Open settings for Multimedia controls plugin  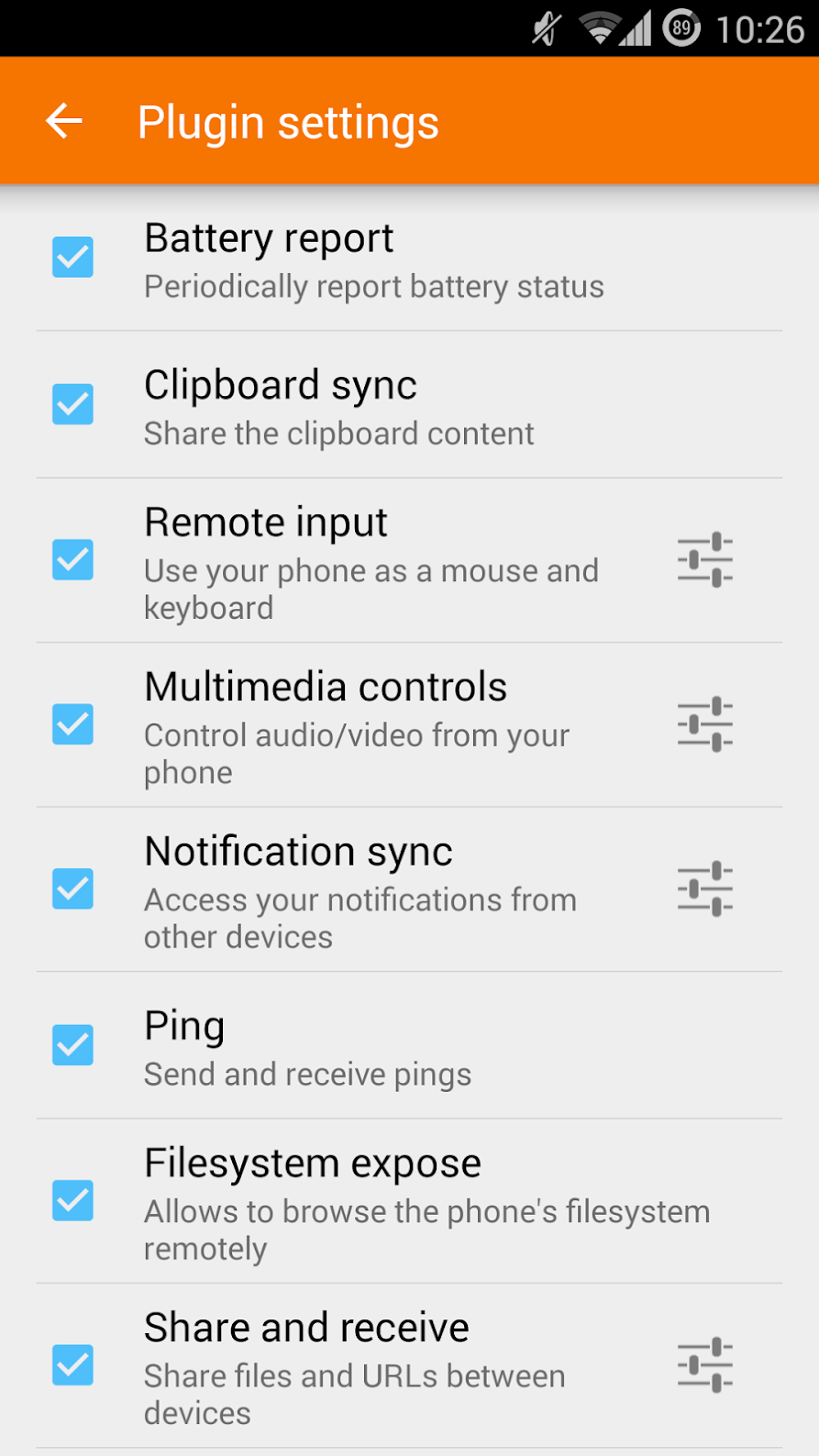pos(703,723)
